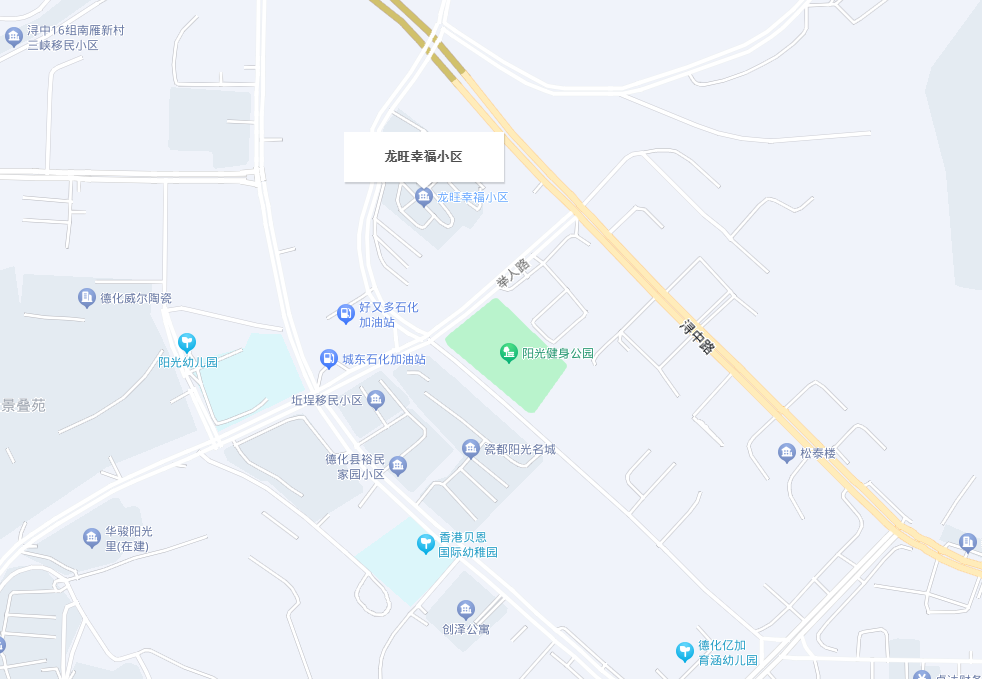This screenshot has width=982, height=679.
Task: Tap the 垵埕移民小区 marker
Action: tap(376, 400)
